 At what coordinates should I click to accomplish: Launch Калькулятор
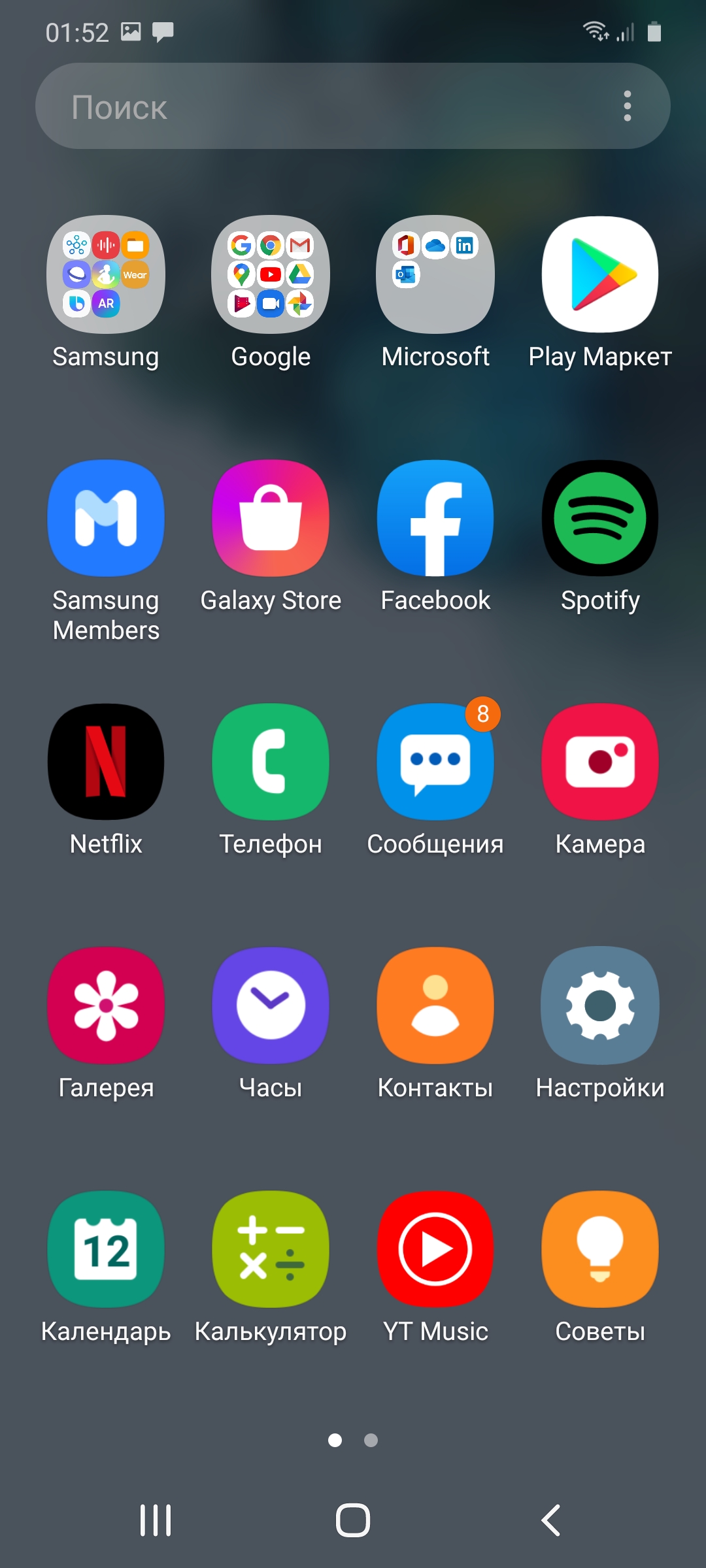point(271,1250)
